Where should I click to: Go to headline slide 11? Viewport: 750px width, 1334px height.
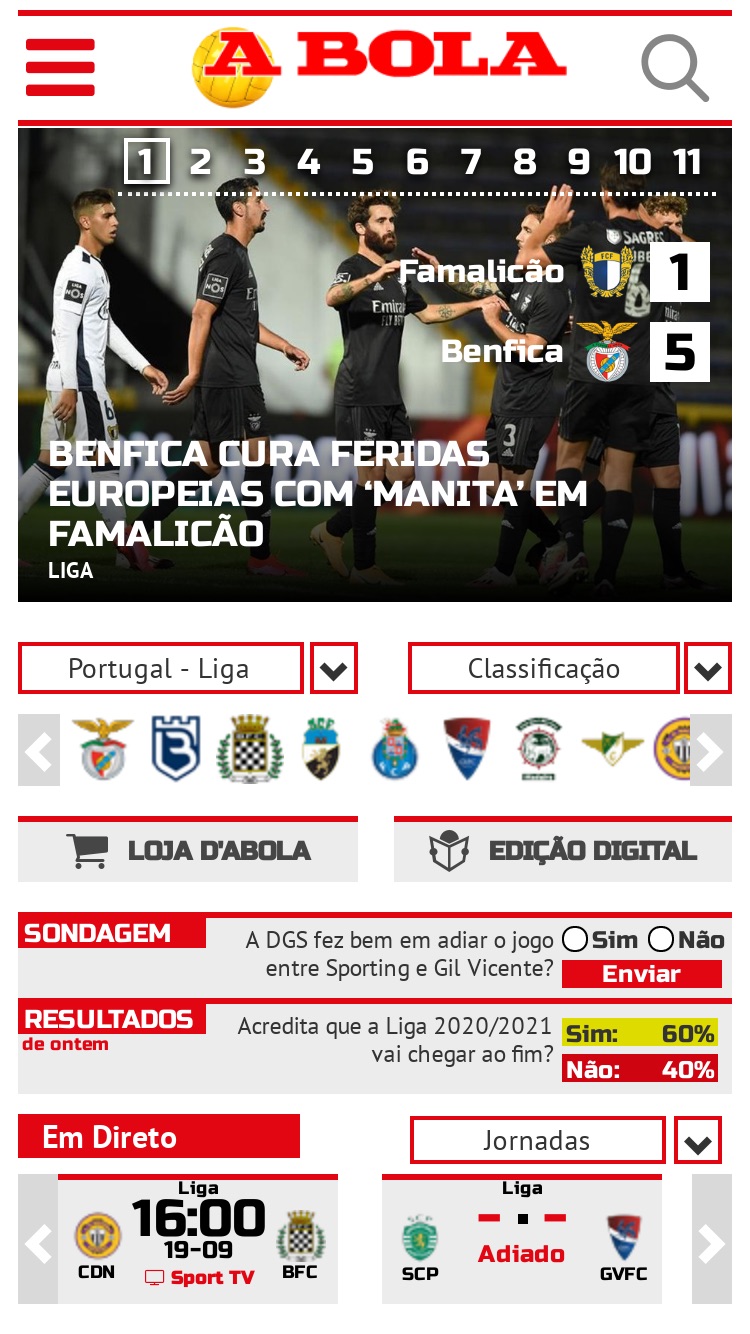coord(687,161)
